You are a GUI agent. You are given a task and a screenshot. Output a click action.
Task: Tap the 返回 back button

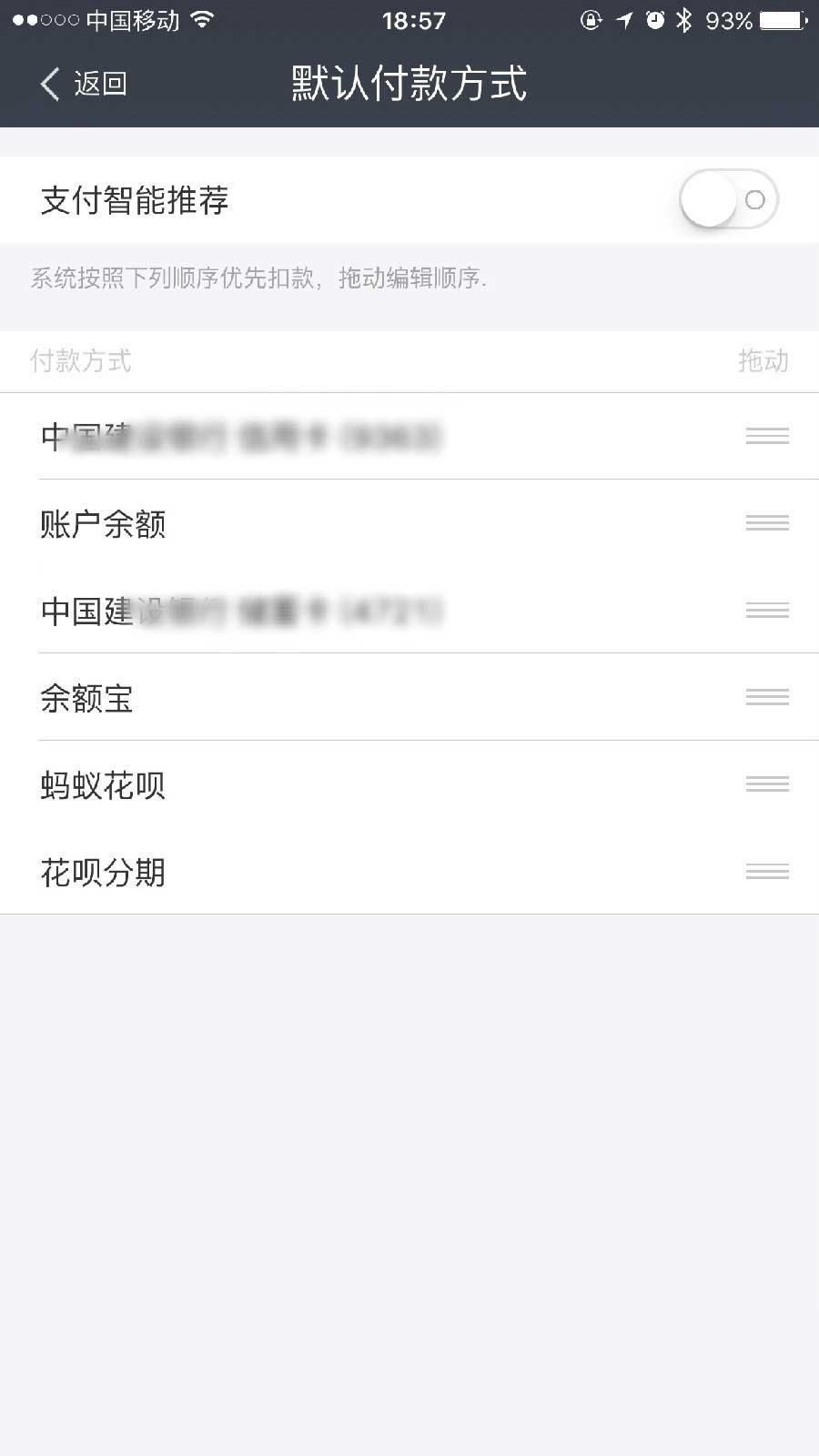point(100,84)
